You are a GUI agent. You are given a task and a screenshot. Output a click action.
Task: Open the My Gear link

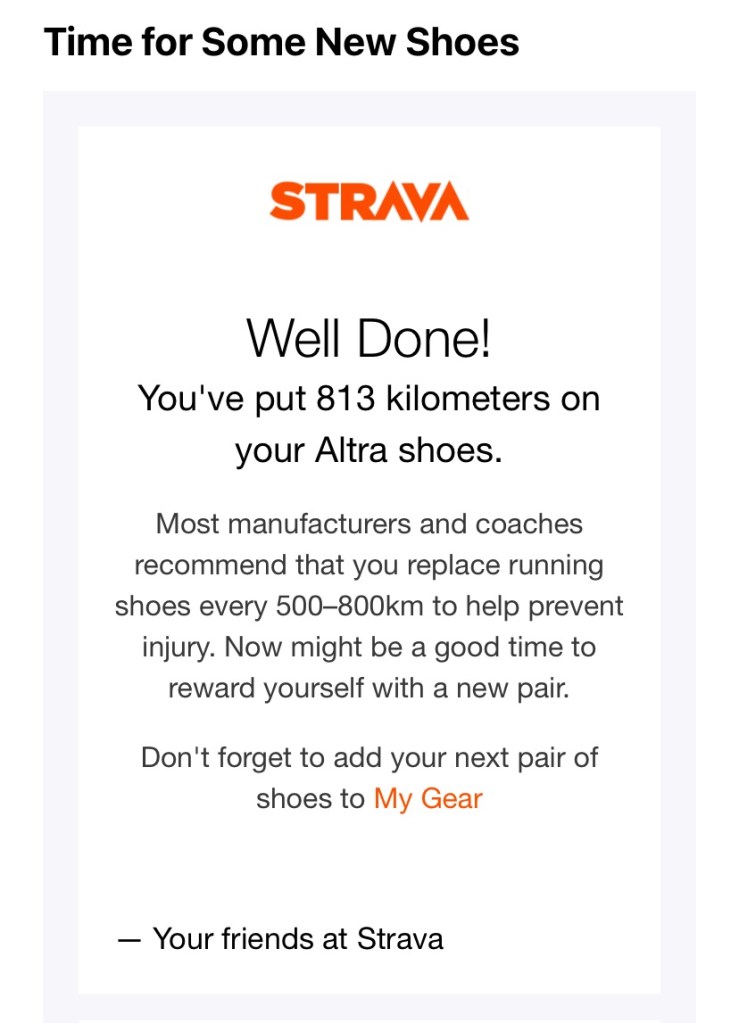[x=428, y=799]
